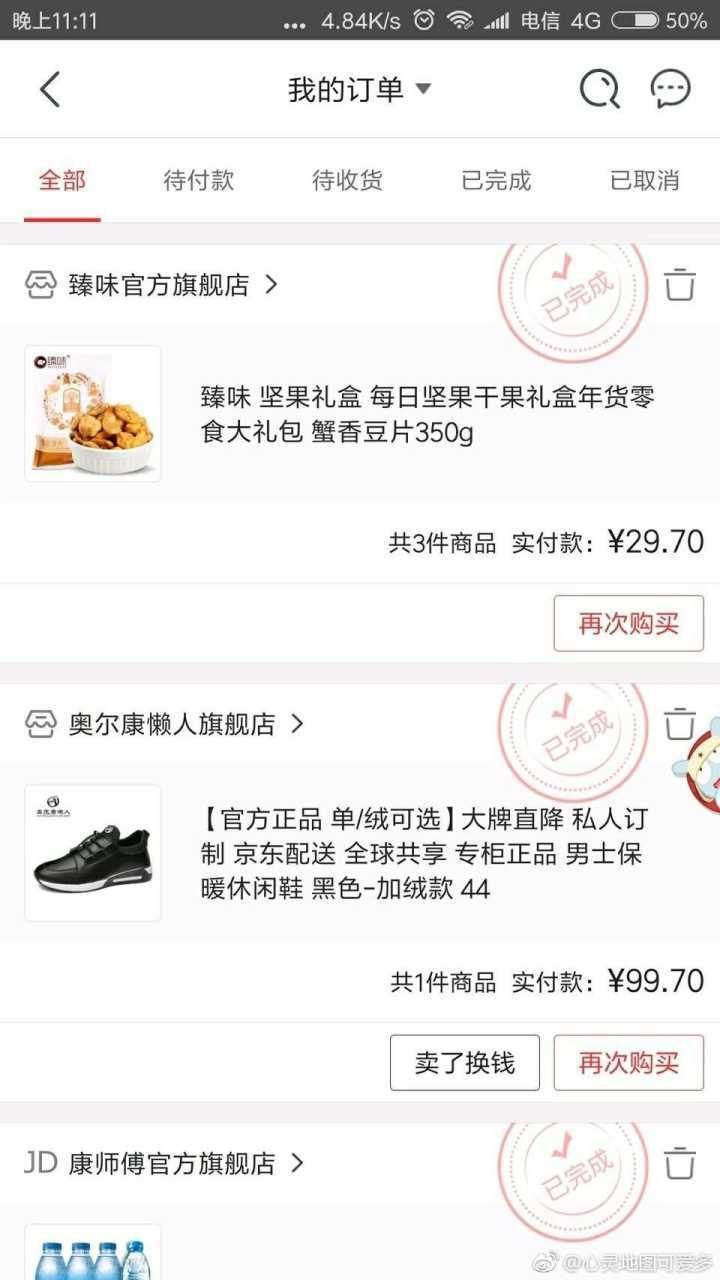Open the messages chat bubble icon
The height and width of the screenshot is (1280, 720).
[x=670, y=90]
